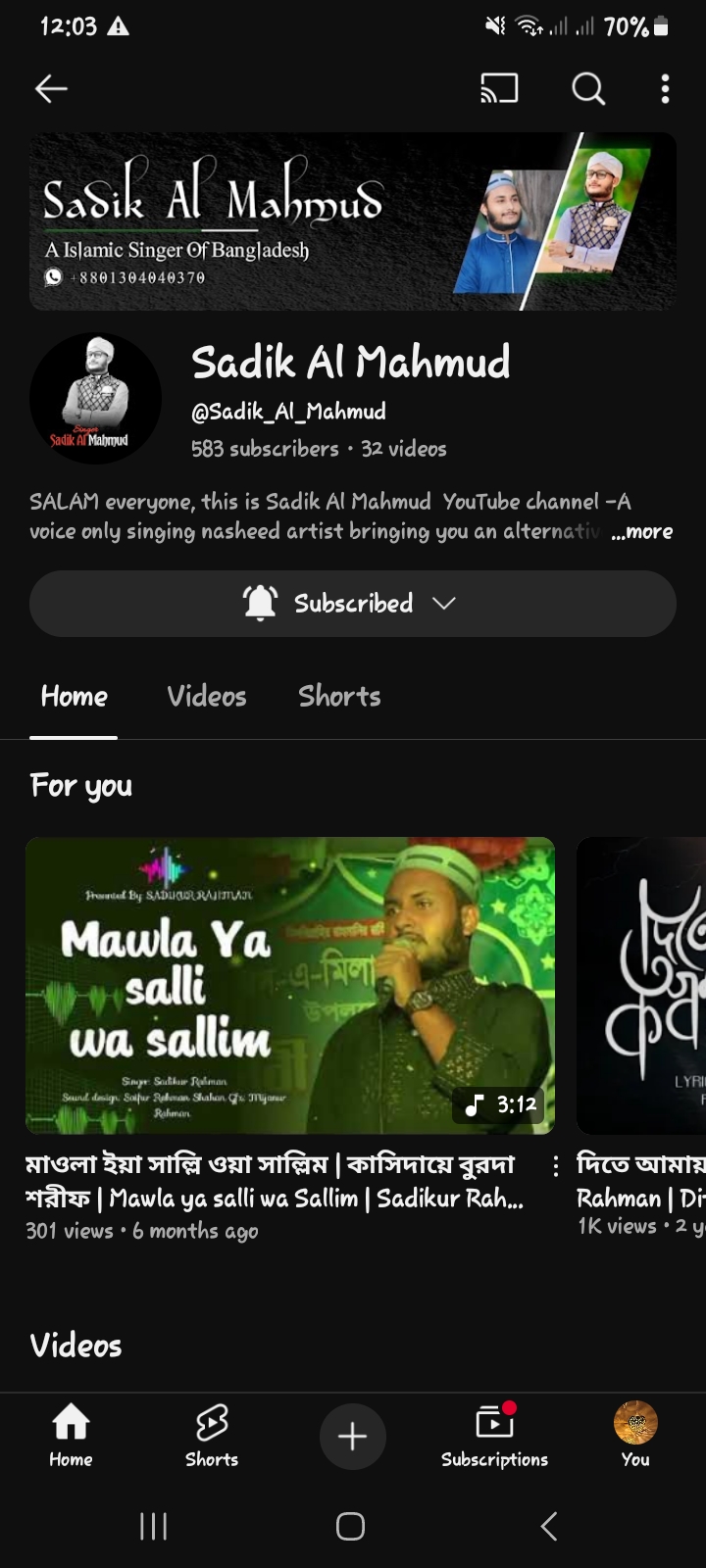Search within YouTube using the magnifier
The image size is (706, 1568).
(x=588, y=89)
